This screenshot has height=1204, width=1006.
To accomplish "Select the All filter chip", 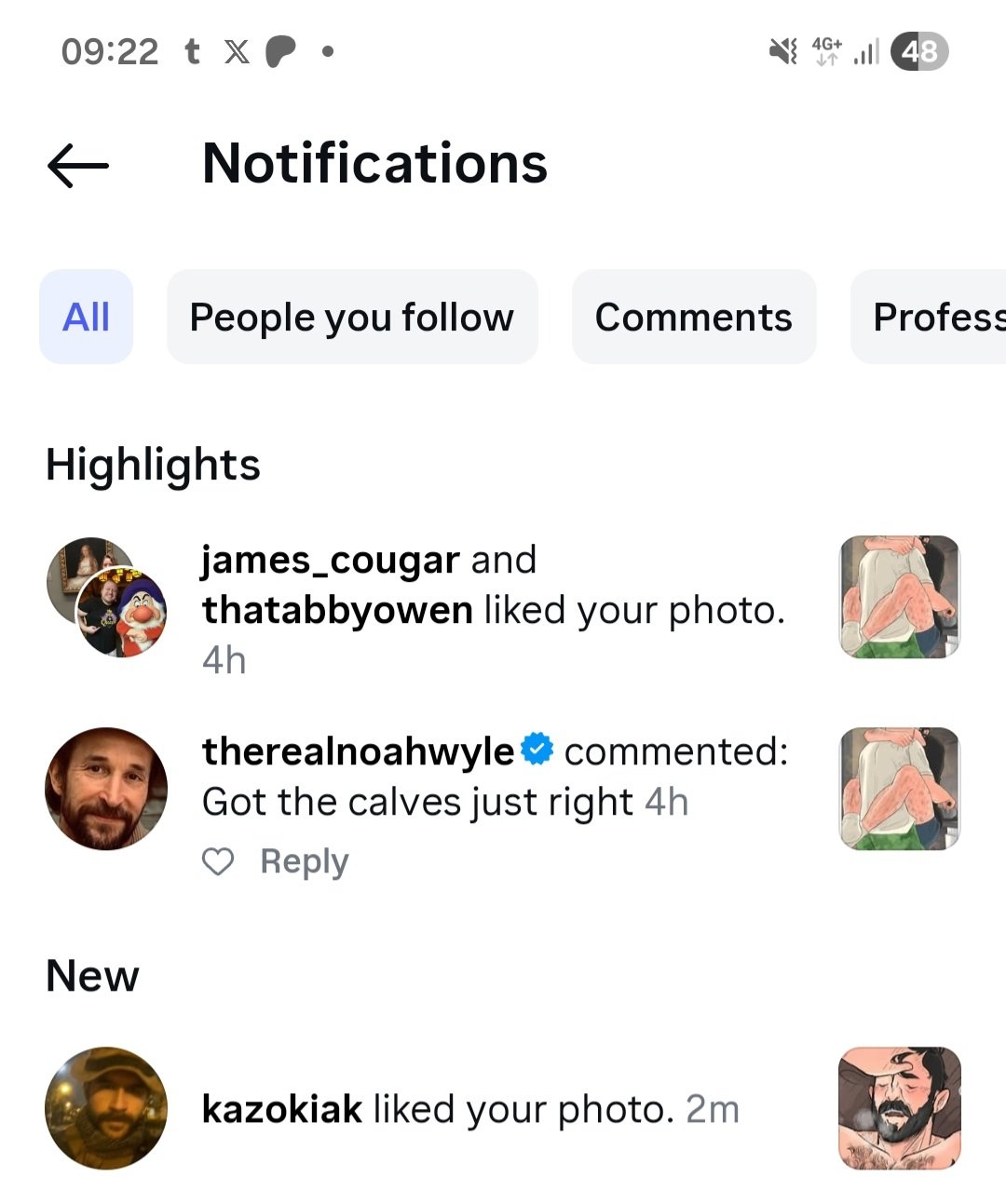I will [86, 317].
